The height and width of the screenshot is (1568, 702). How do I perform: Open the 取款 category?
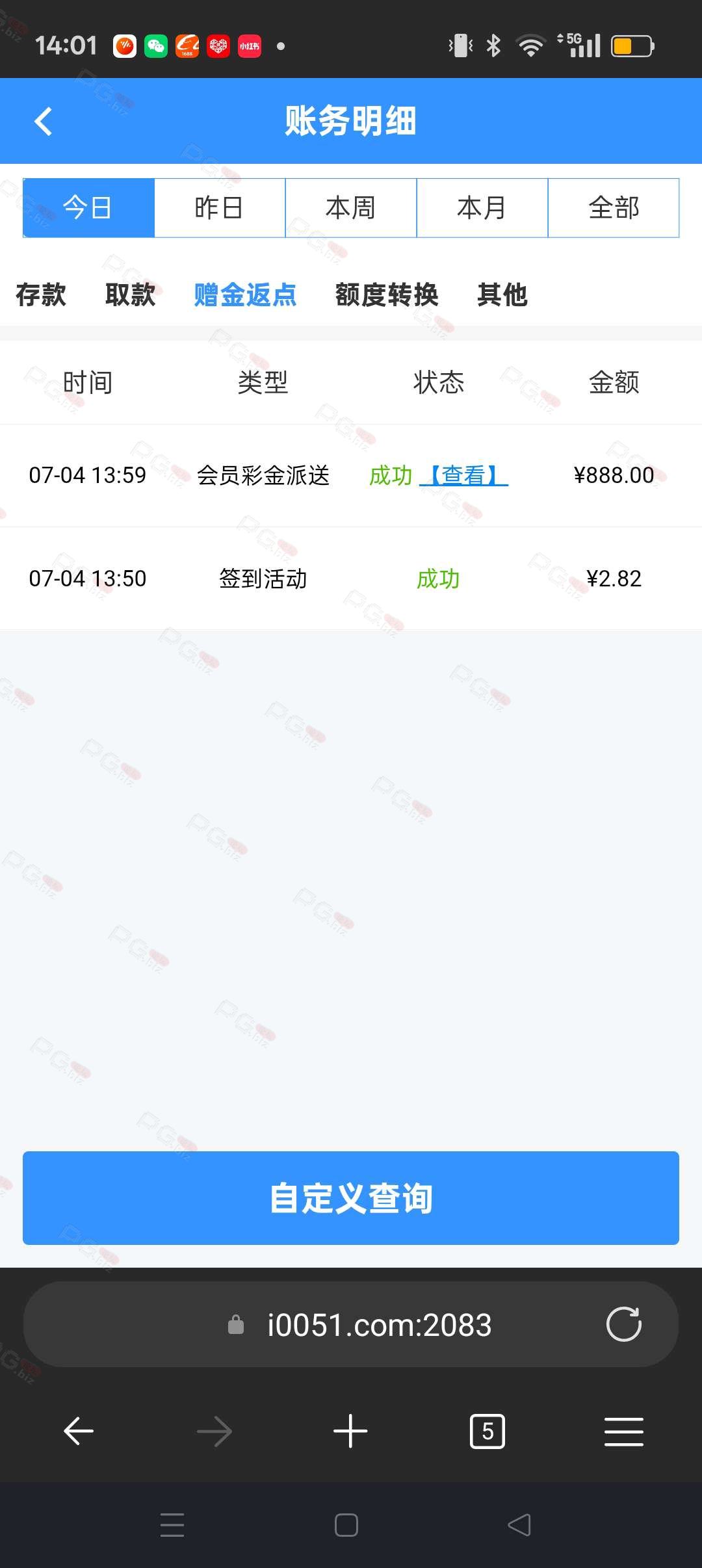tap(130, 295)
